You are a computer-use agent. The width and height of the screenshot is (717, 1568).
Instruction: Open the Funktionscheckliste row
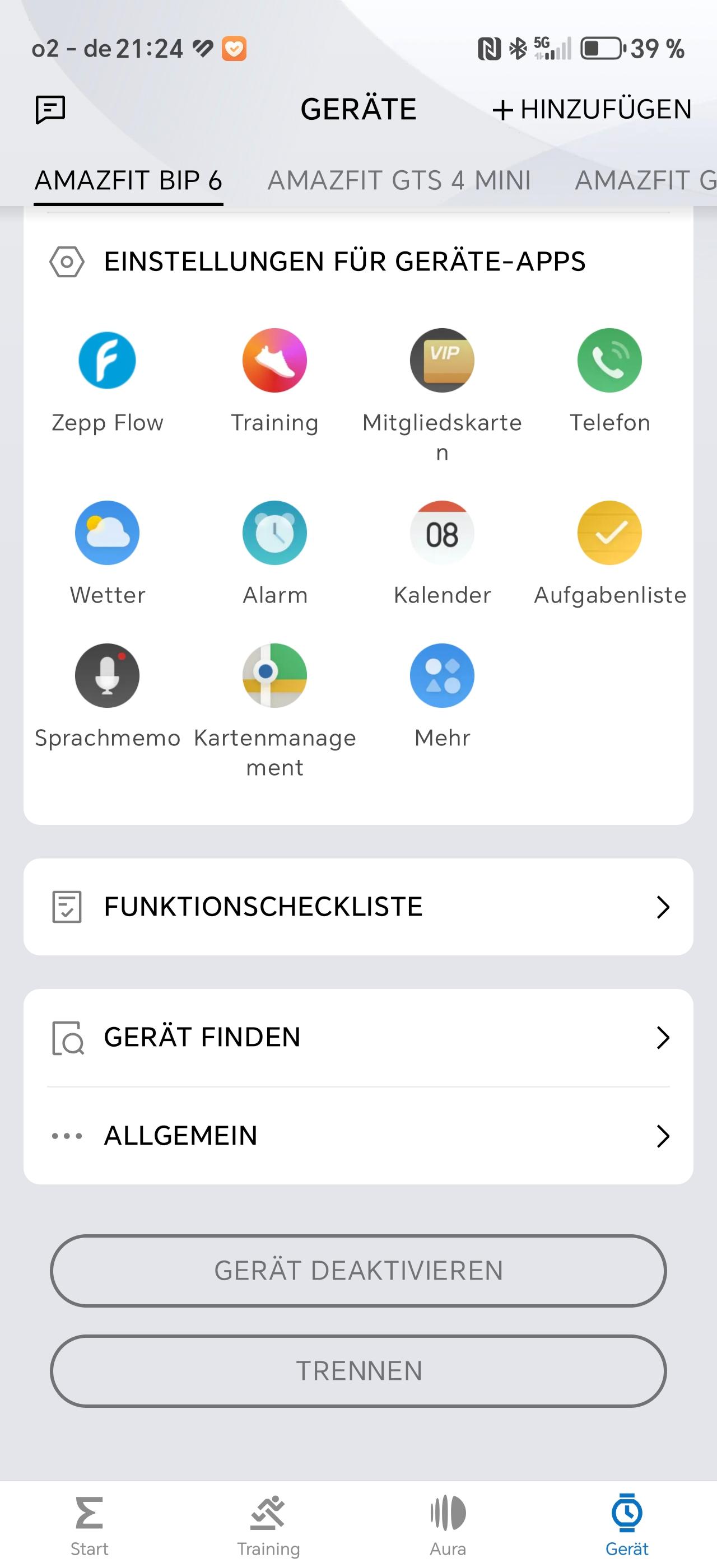(x=358, y=907)
